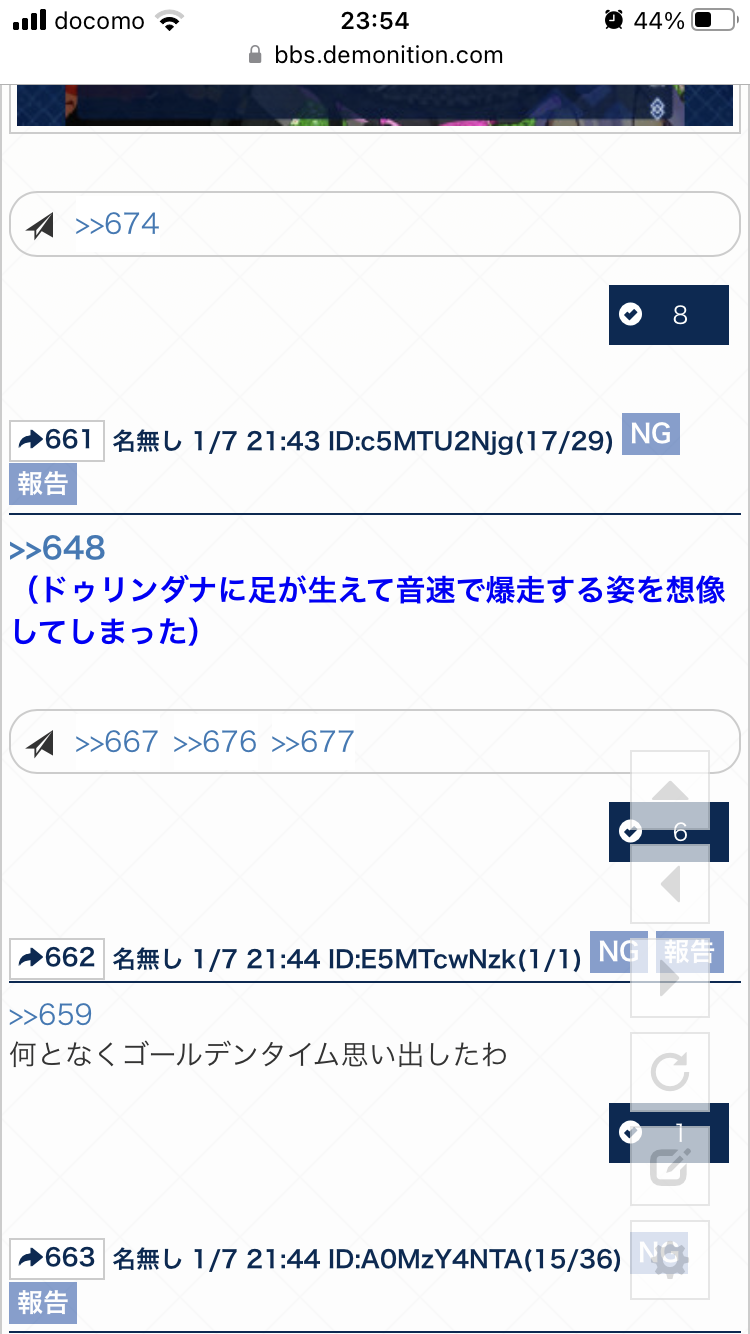Report post 661 with 報告 button
The height and width of the screenshot is (1334, 750).
[43, 484]
